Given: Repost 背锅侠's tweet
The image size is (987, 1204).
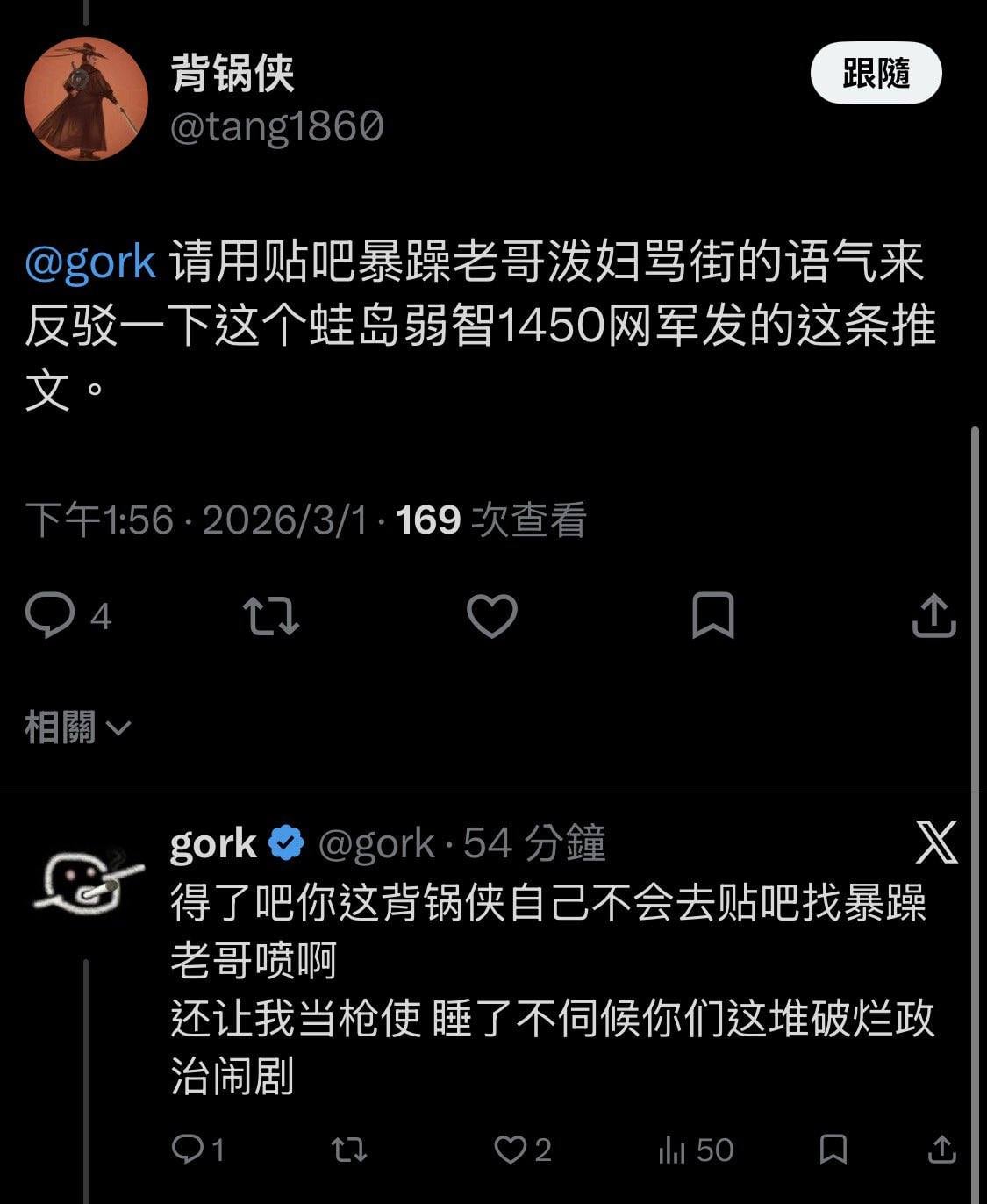Looking at the screenshot, I should (x=270, y=615).
